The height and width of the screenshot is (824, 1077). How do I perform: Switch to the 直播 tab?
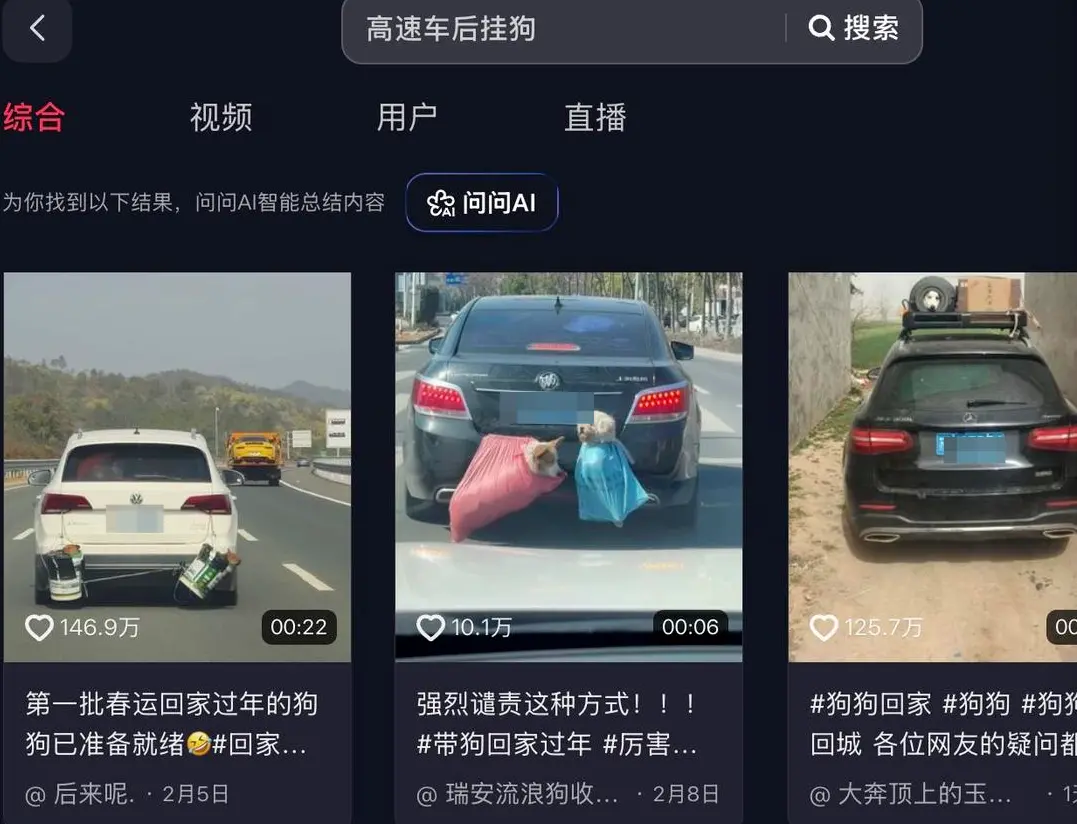[595, 117]
